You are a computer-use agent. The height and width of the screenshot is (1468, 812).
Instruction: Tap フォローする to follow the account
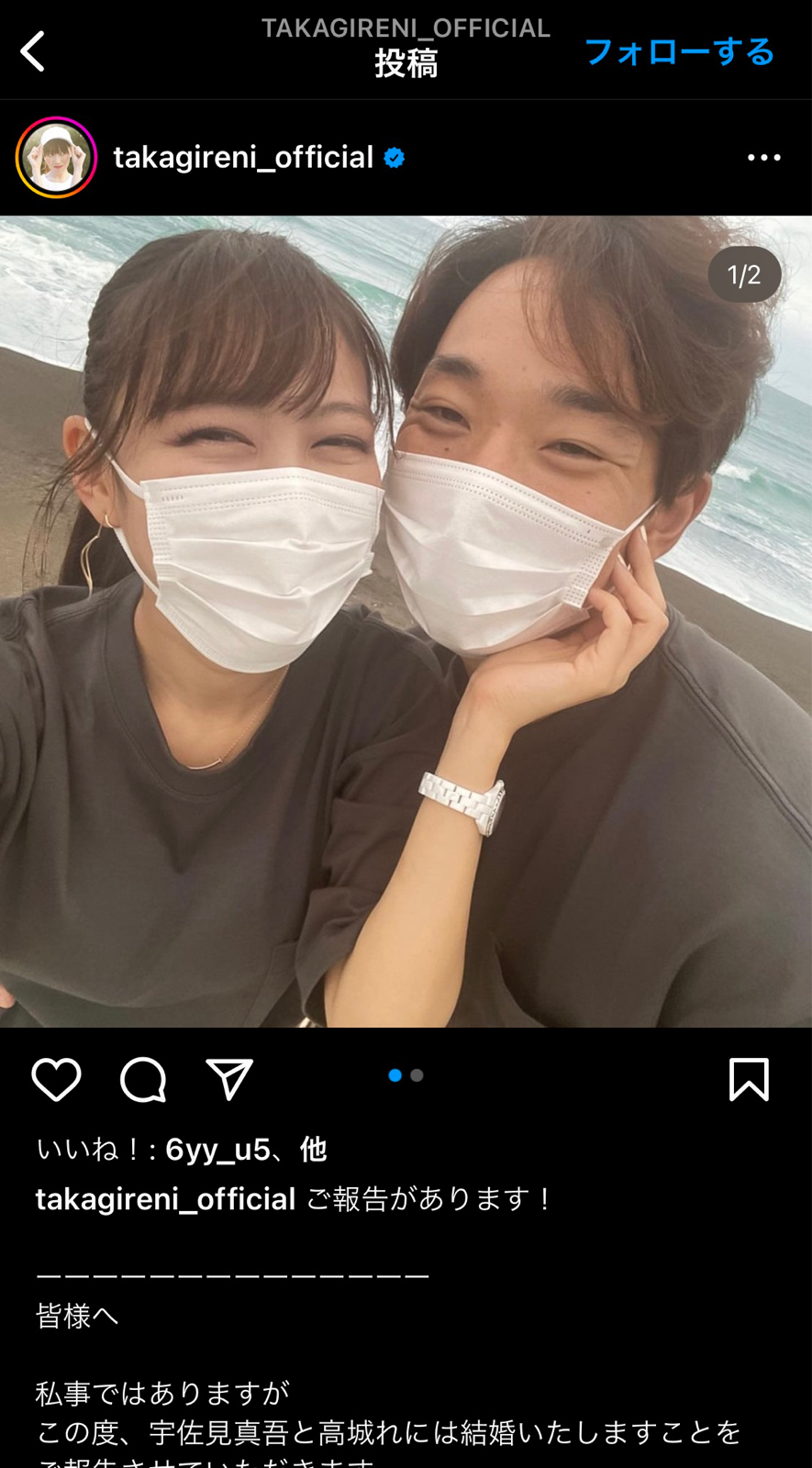(679, 52)
